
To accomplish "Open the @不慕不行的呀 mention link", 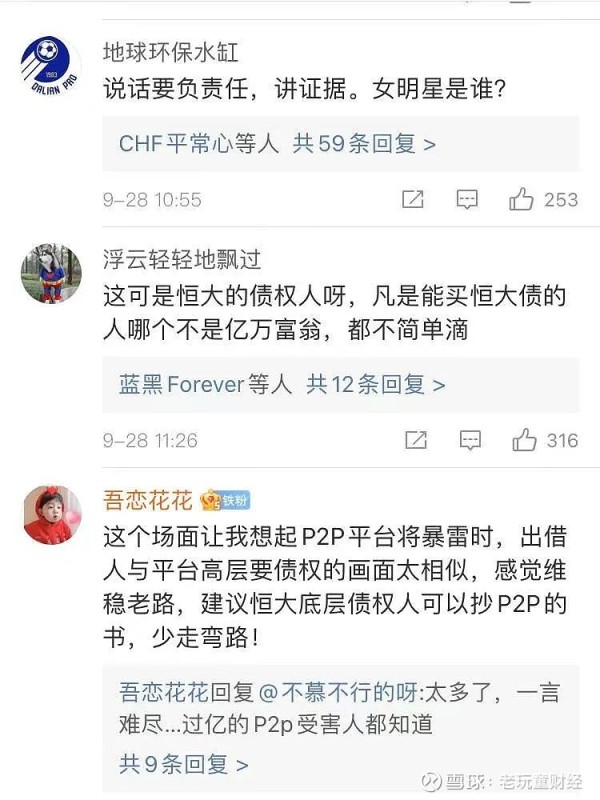I will tap(348, 692).
